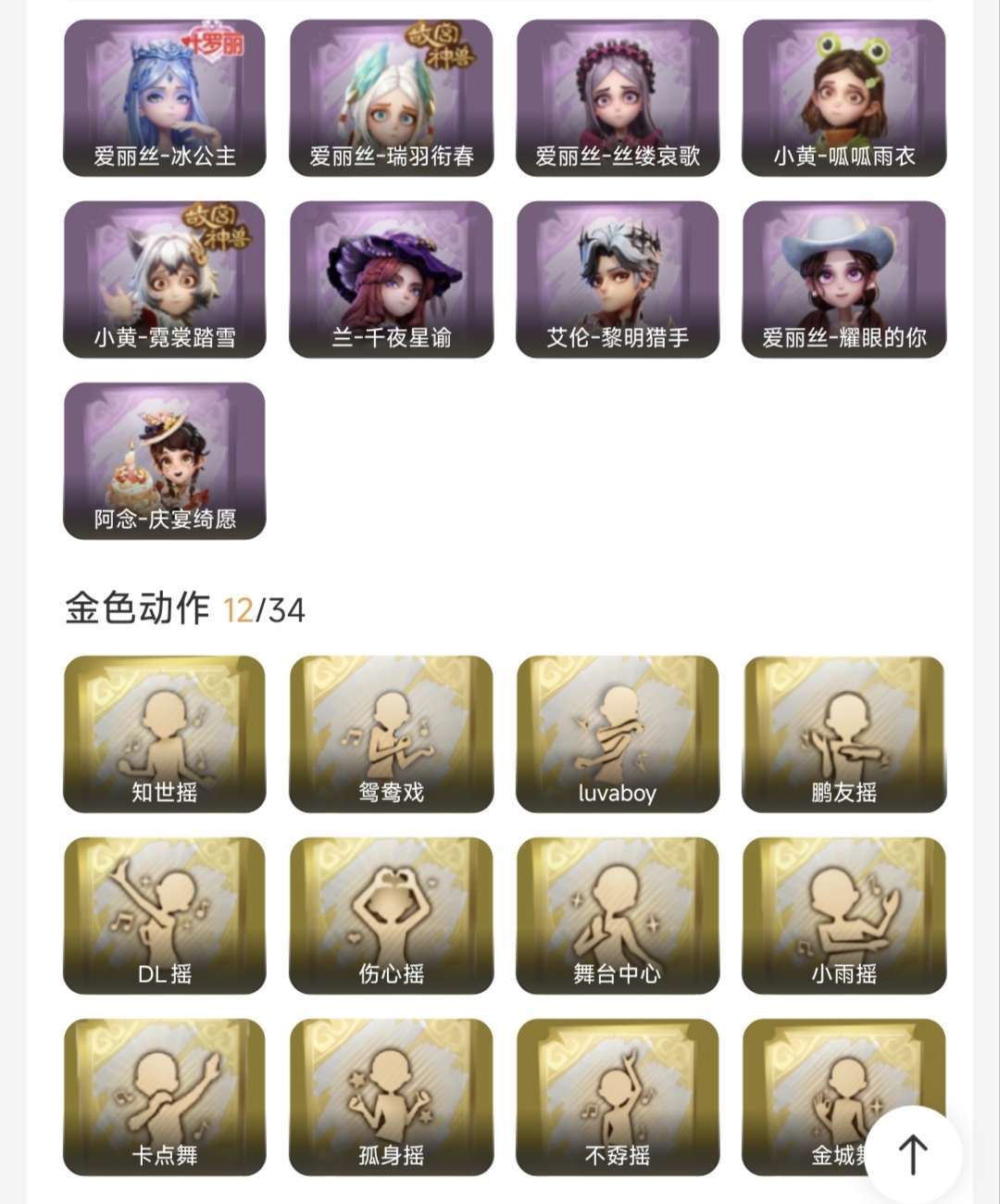Select the 爱丽丝-丝缕哀歌 skin tile
The image size is (1000, 1204).
pyautogui.click(x=618, y=97)
